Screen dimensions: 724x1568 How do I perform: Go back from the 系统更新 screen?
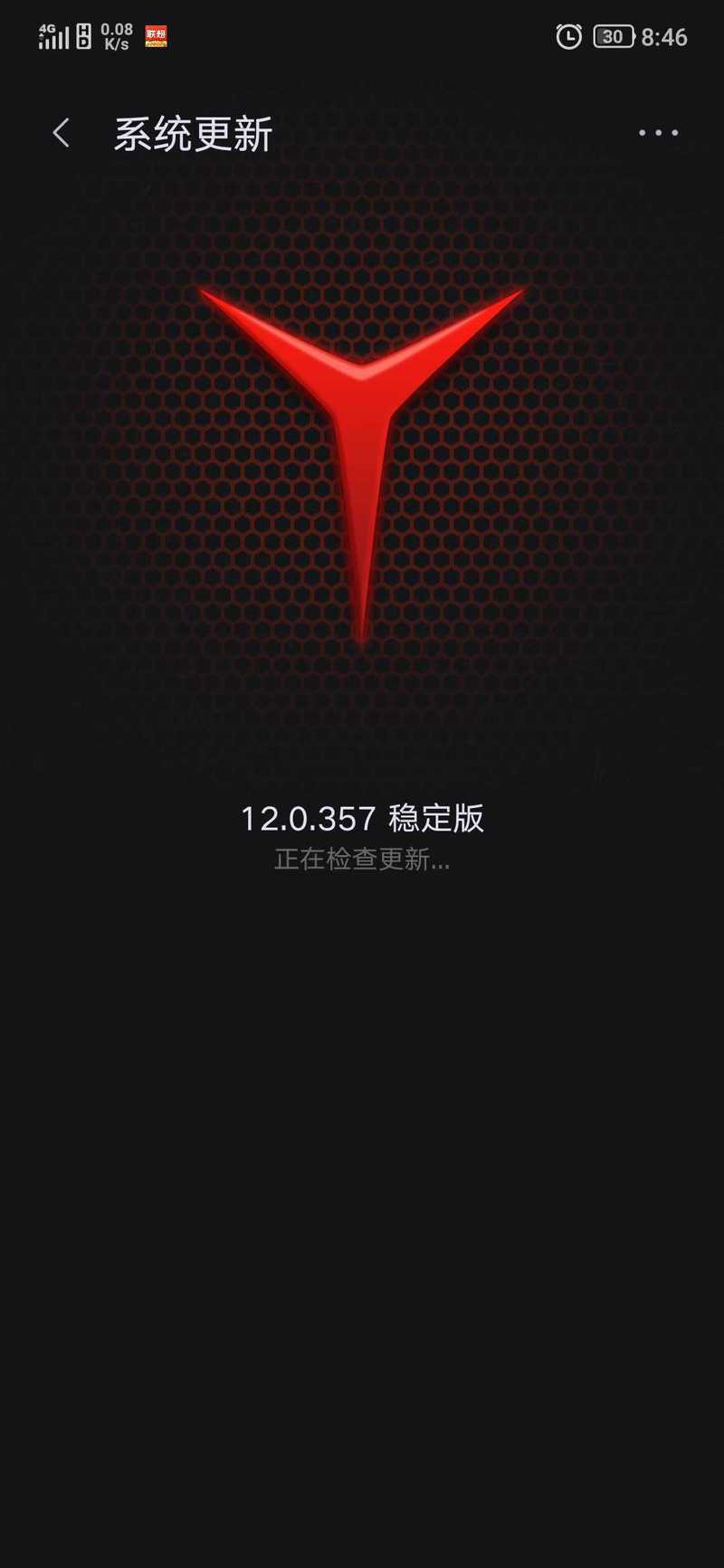61,133
